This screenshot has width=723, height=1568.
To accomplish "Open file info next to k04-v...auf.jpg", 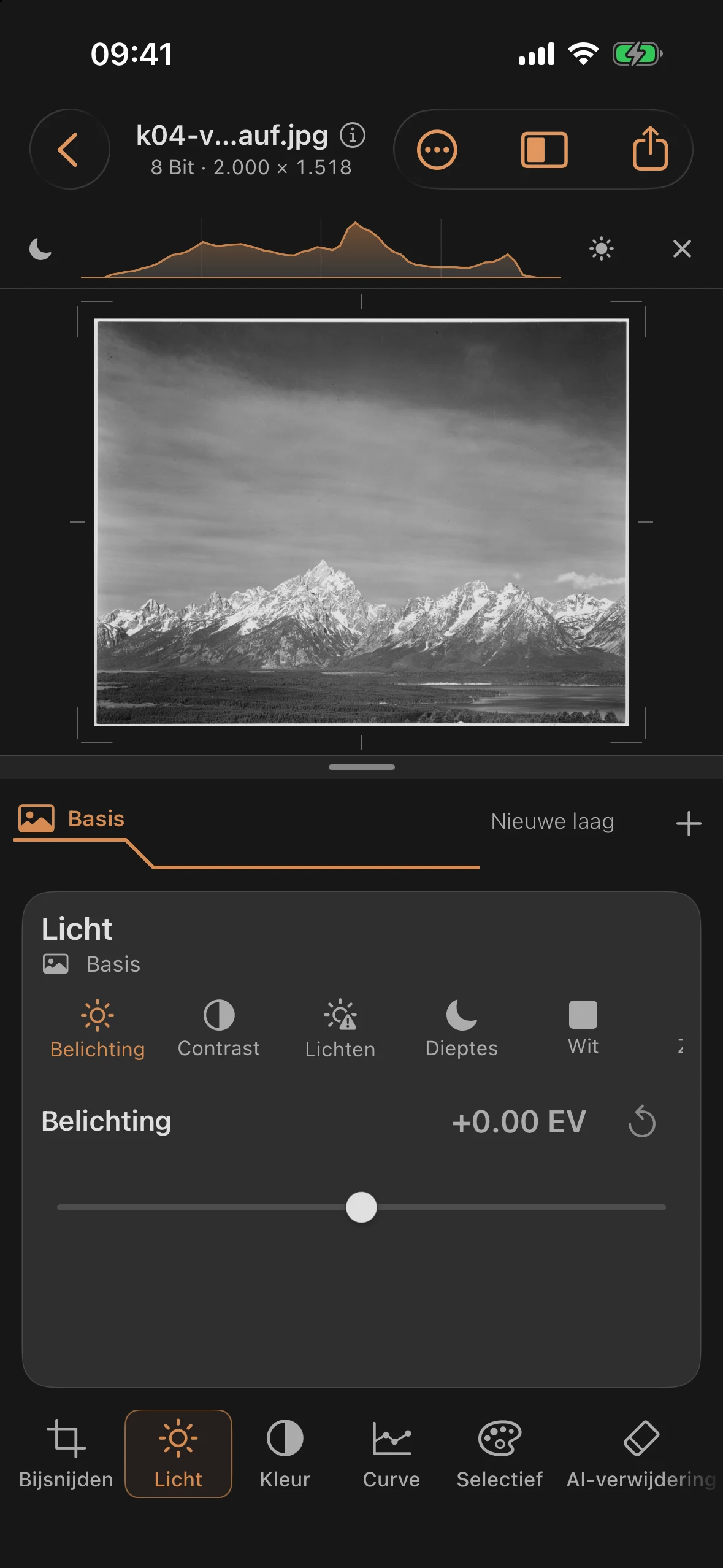I will click(353, 135).
